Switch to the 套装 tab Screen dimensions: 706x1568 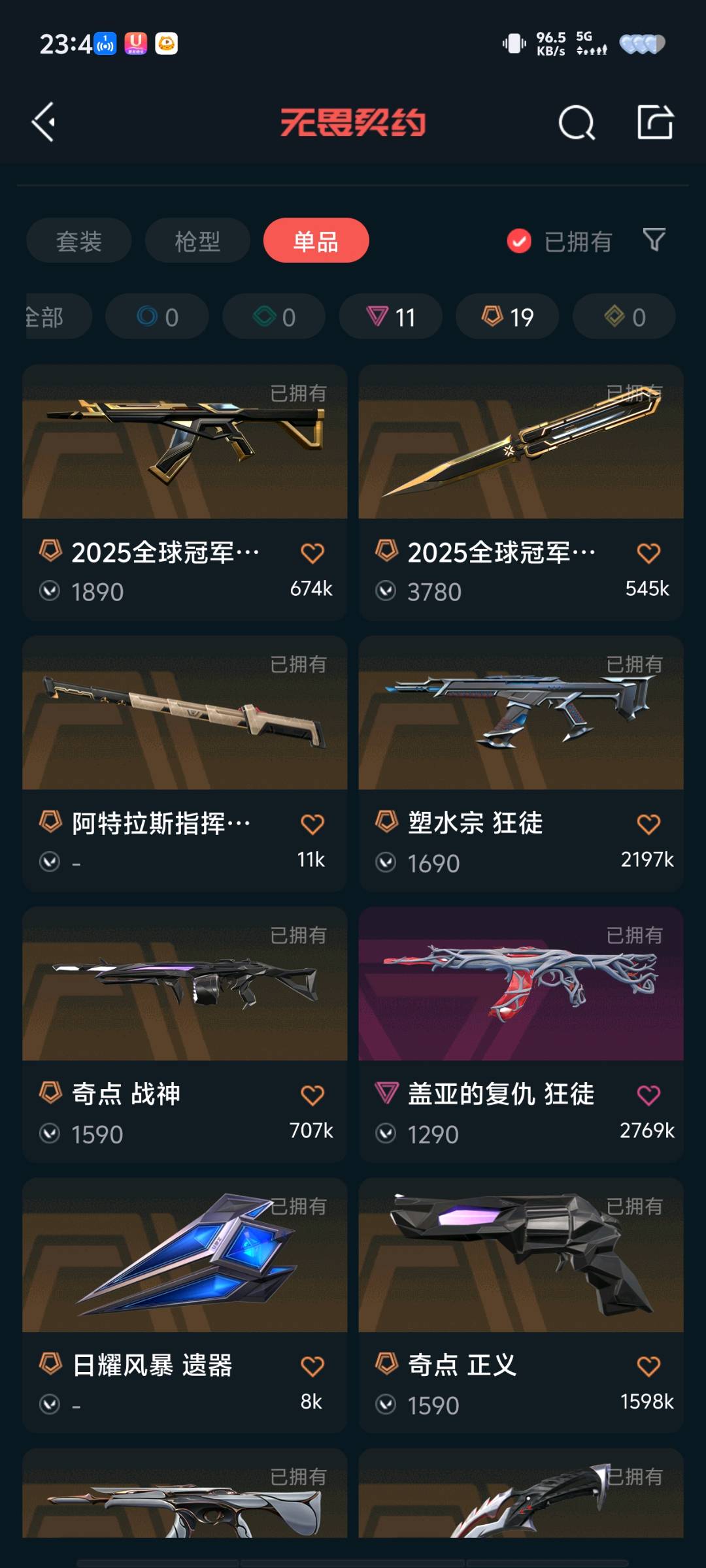[79, 241]
